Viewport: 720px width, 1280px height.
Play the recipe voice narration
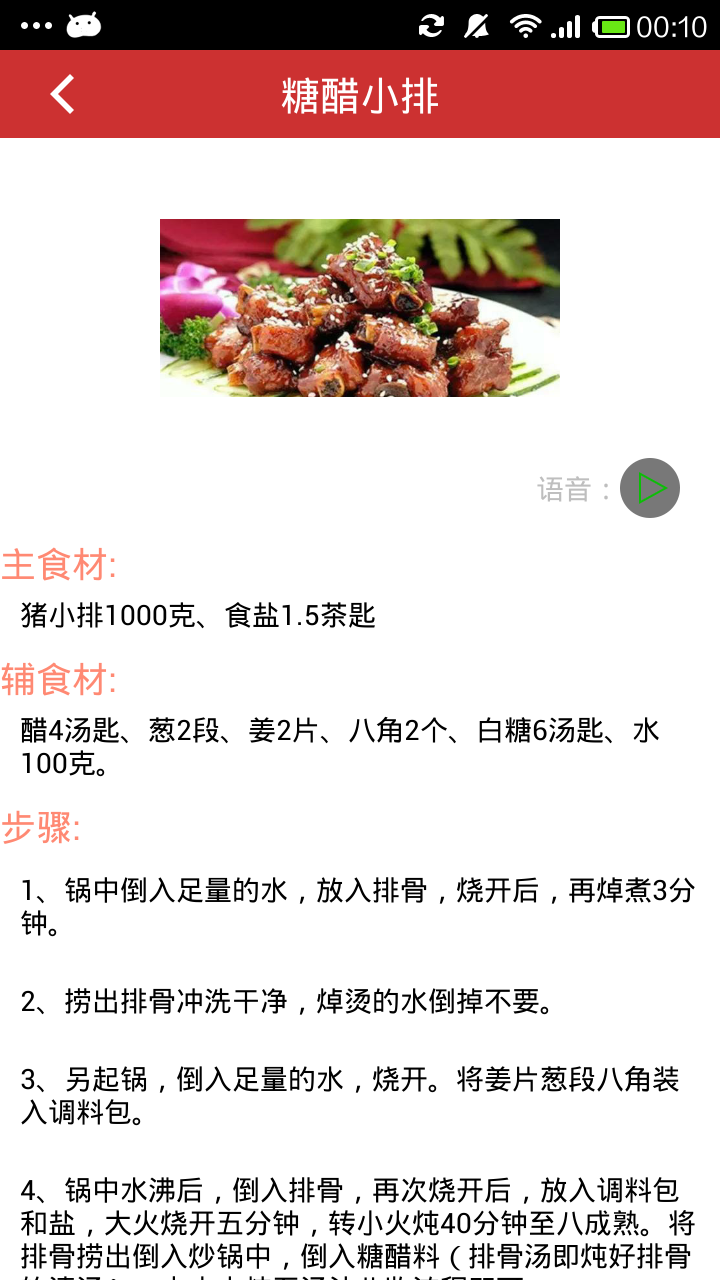point(650,488)
